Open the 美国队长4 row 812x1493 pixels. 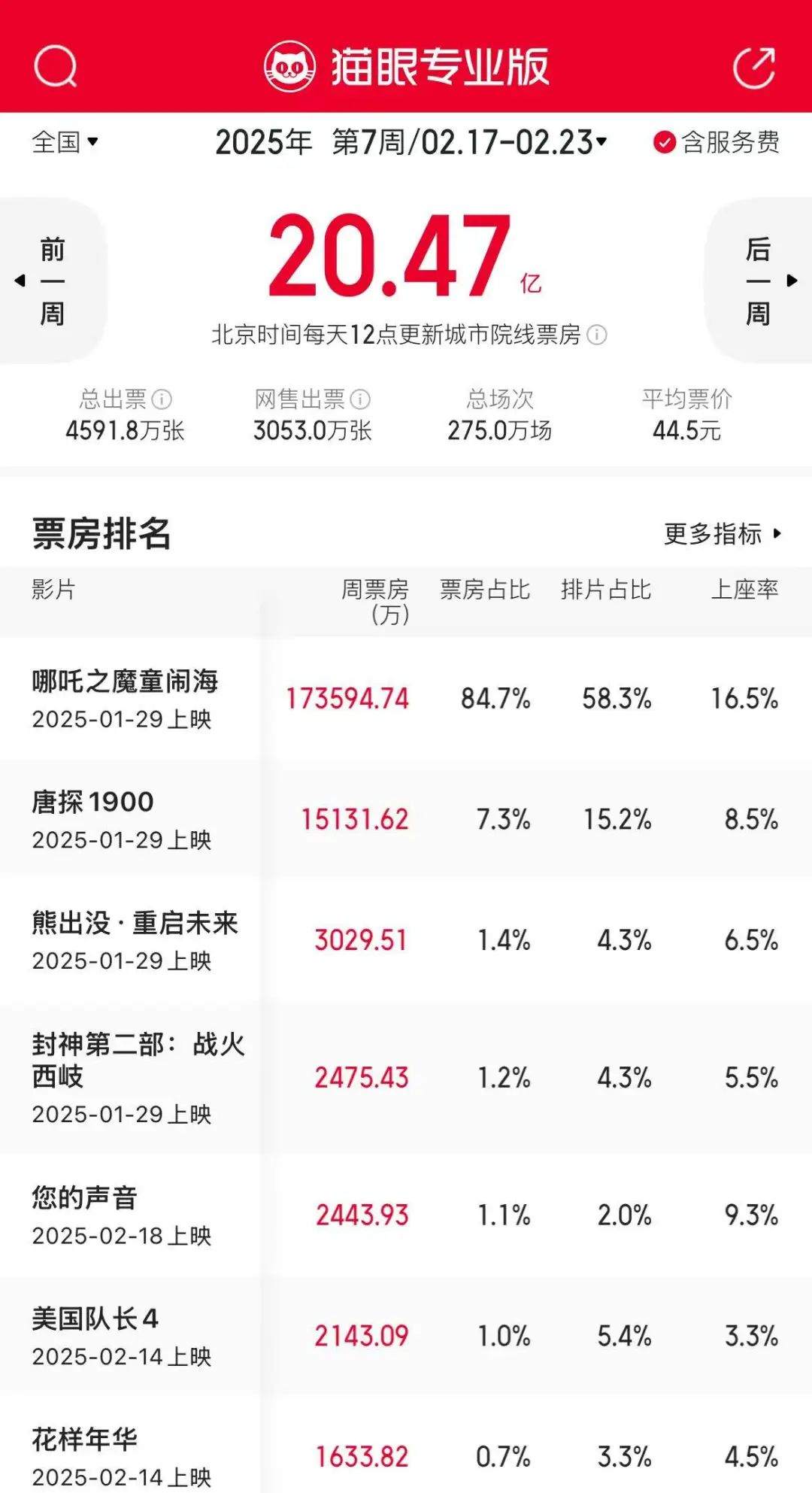tap(406, 1336)
